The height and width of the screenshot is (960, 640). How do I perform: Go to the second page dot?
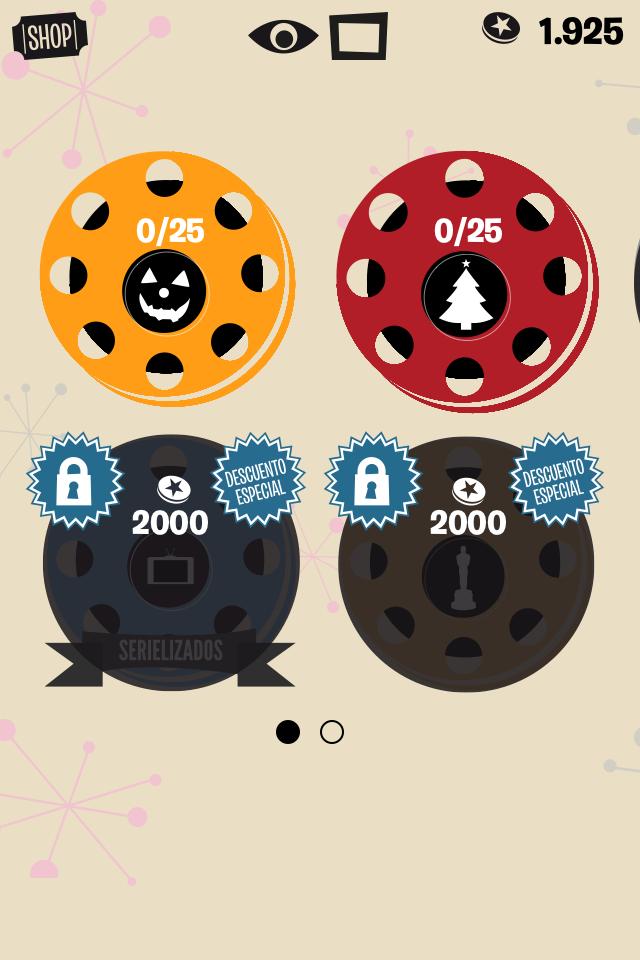click(332, 732)
